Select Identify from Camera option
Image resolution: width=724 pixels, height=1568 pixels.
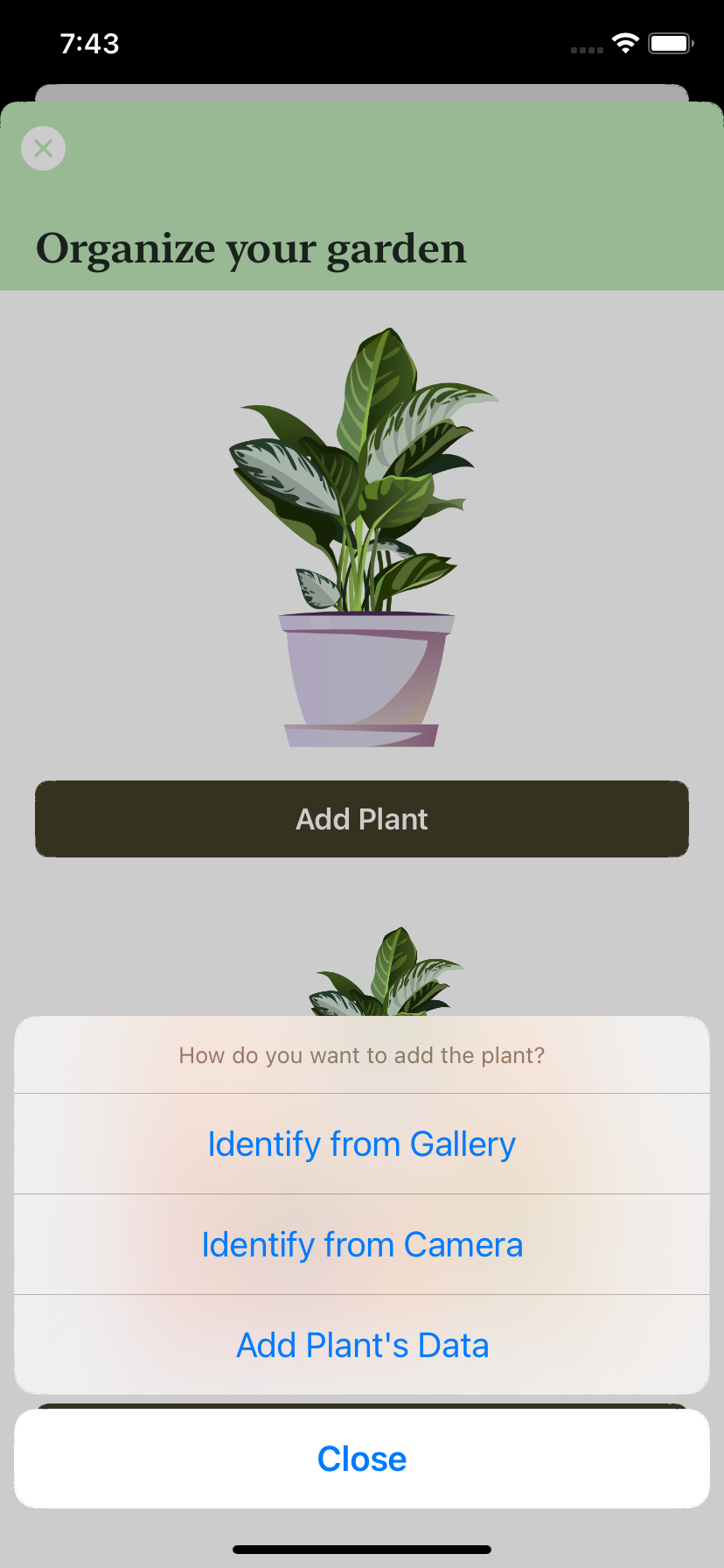(362, 1244)
